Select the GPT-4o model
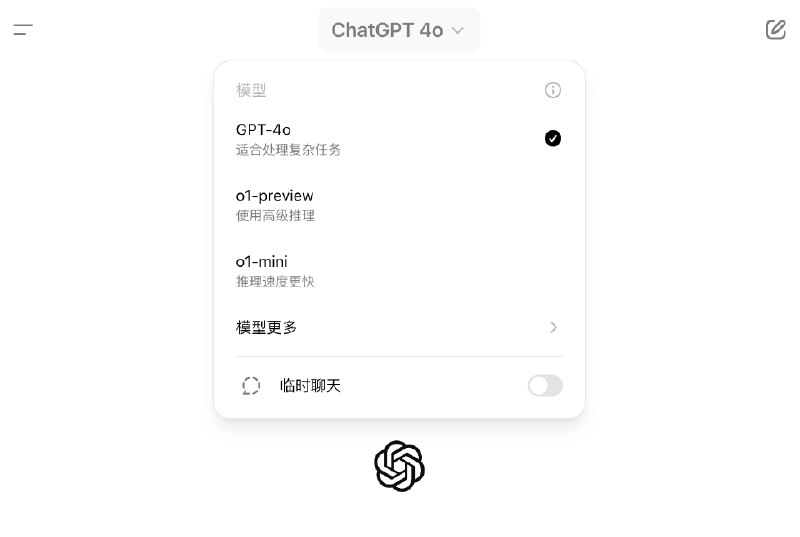This screenshot has width=800, height=537. click(398, 139)
